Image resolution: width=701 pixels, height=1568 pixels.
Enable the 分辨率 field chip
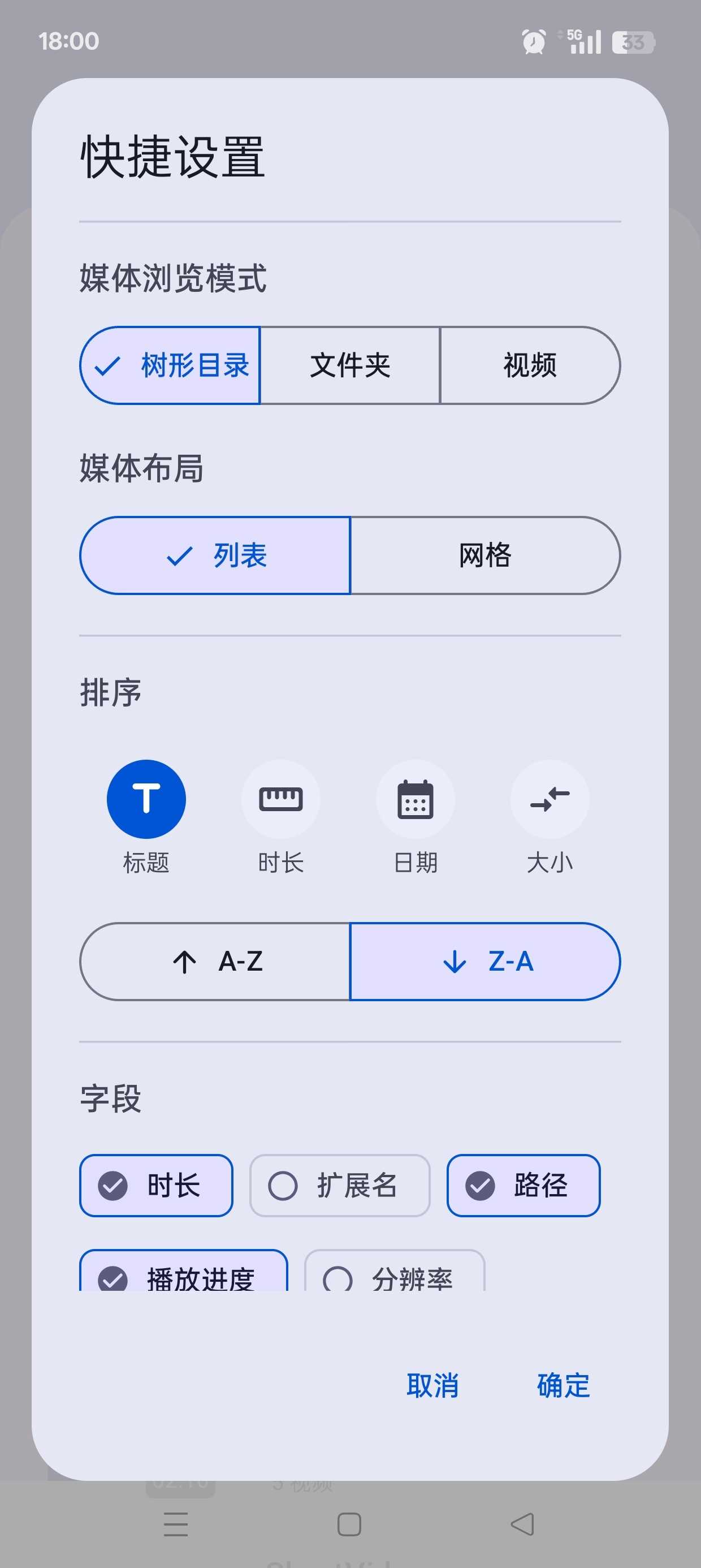click(395, 1271)
